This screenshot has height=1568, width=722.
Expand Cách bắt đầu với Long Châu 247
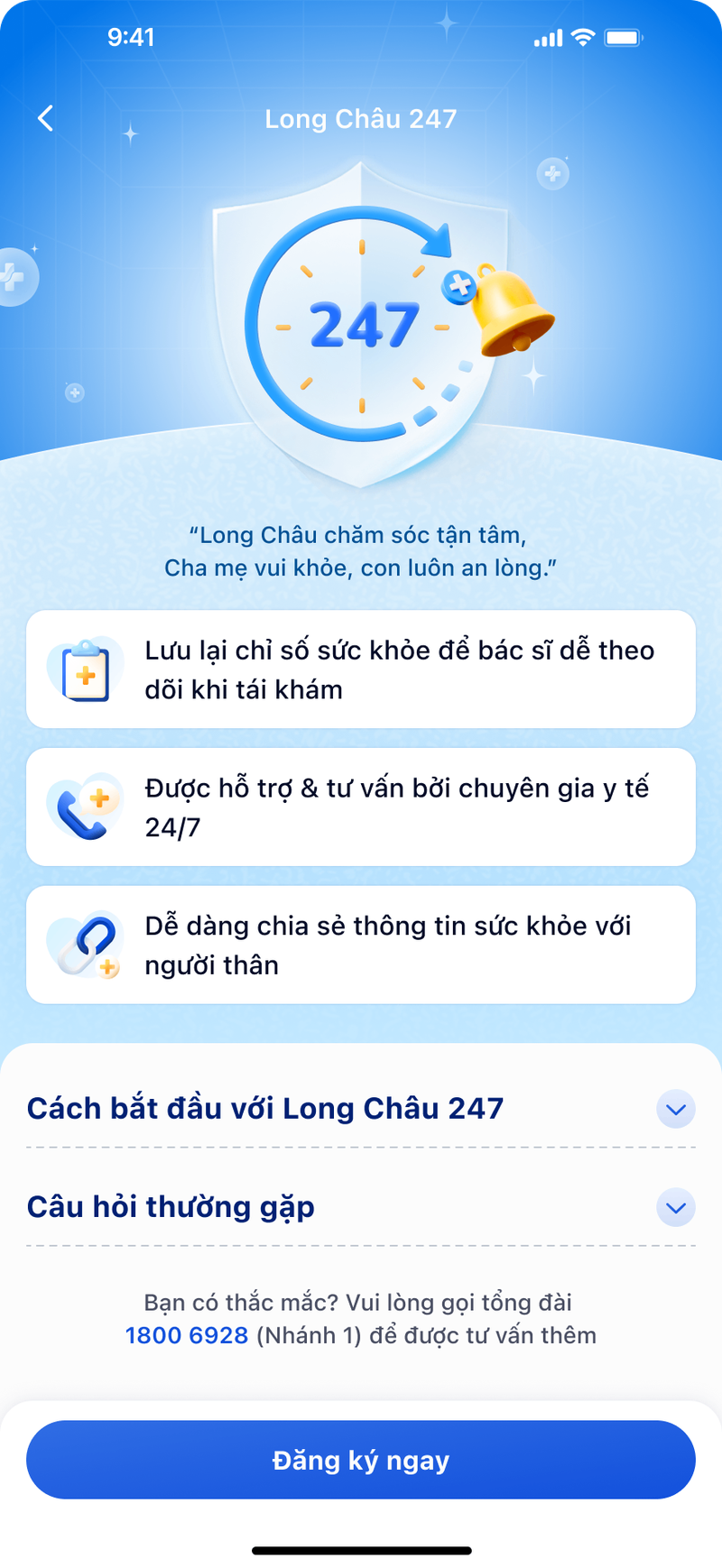[675, 1109]
